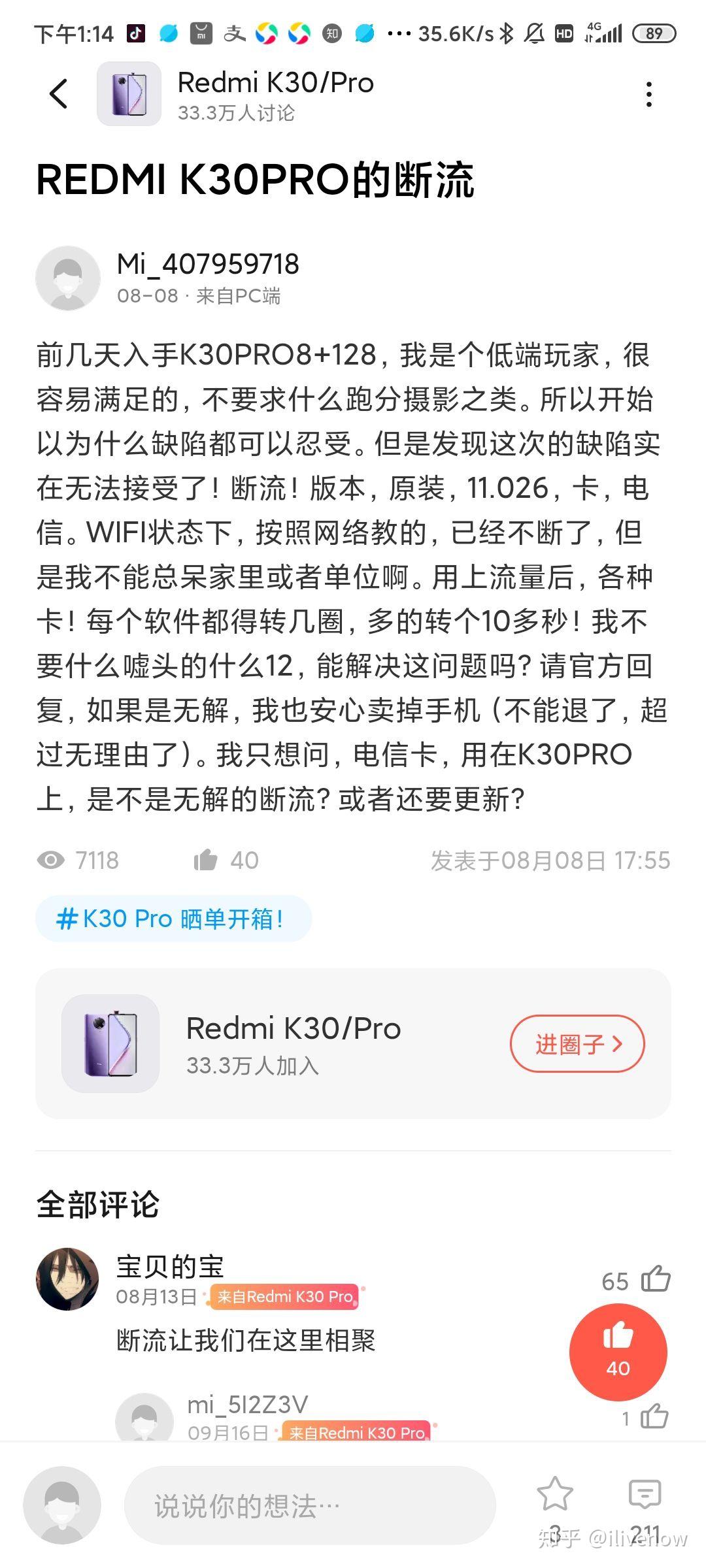Open the #K30 Pro 晒单开箱 topic tag
This screenshot has width=706, height=1568.
coord(172,917)
